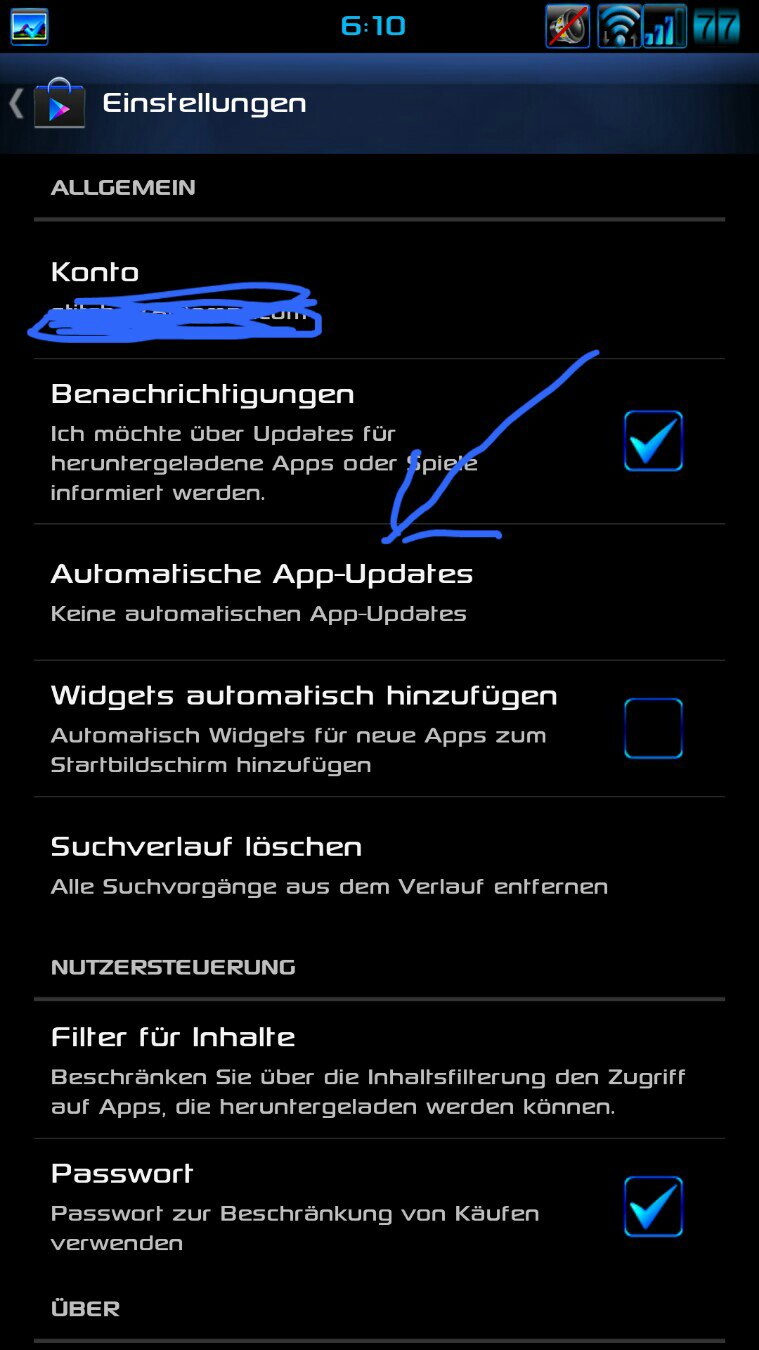Viewport: 759px width, 1350px height.
Task: Uncheck the Benachrichtigungen checkbox
Action: (653, 441)
